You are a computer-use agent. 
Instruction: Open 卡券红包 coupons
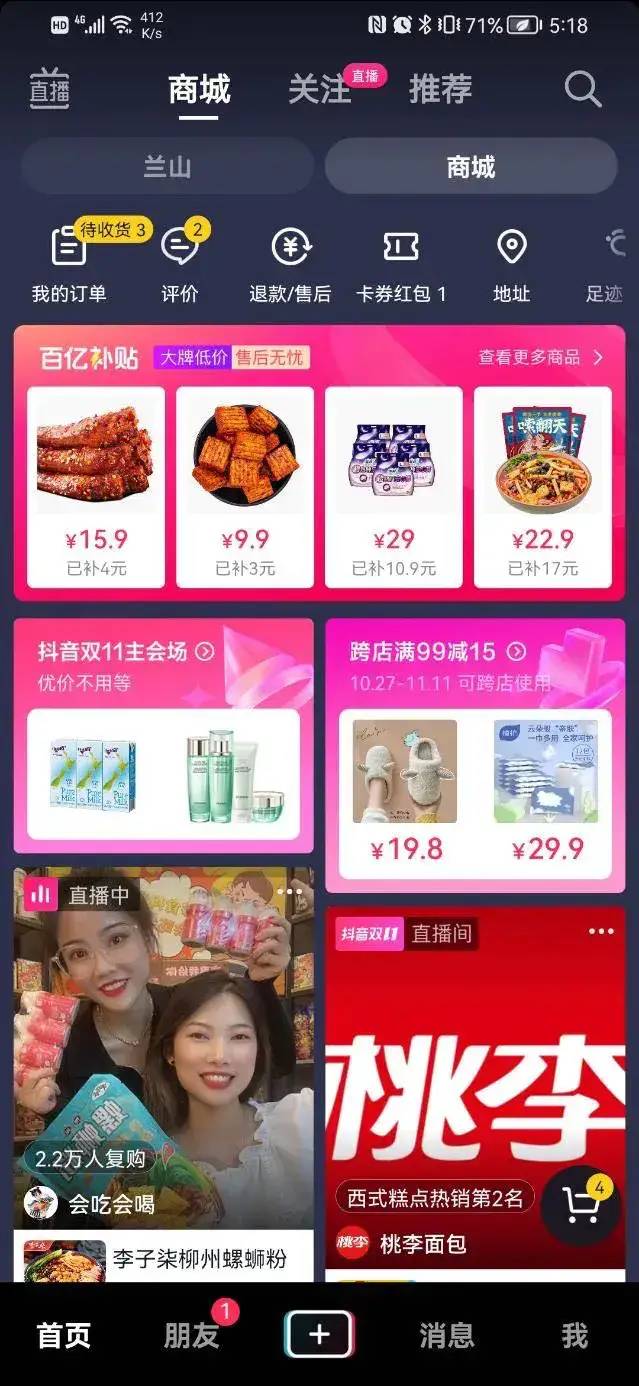click(401, 264)
